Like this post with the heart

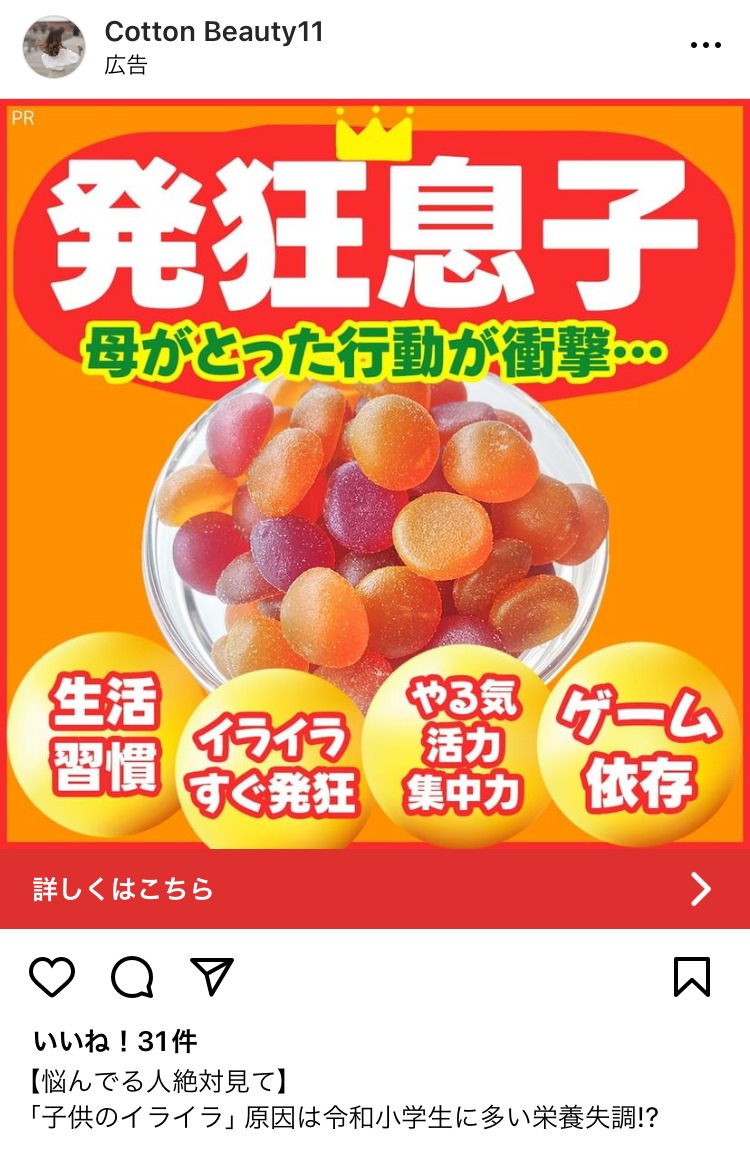[x=52, y=977]
